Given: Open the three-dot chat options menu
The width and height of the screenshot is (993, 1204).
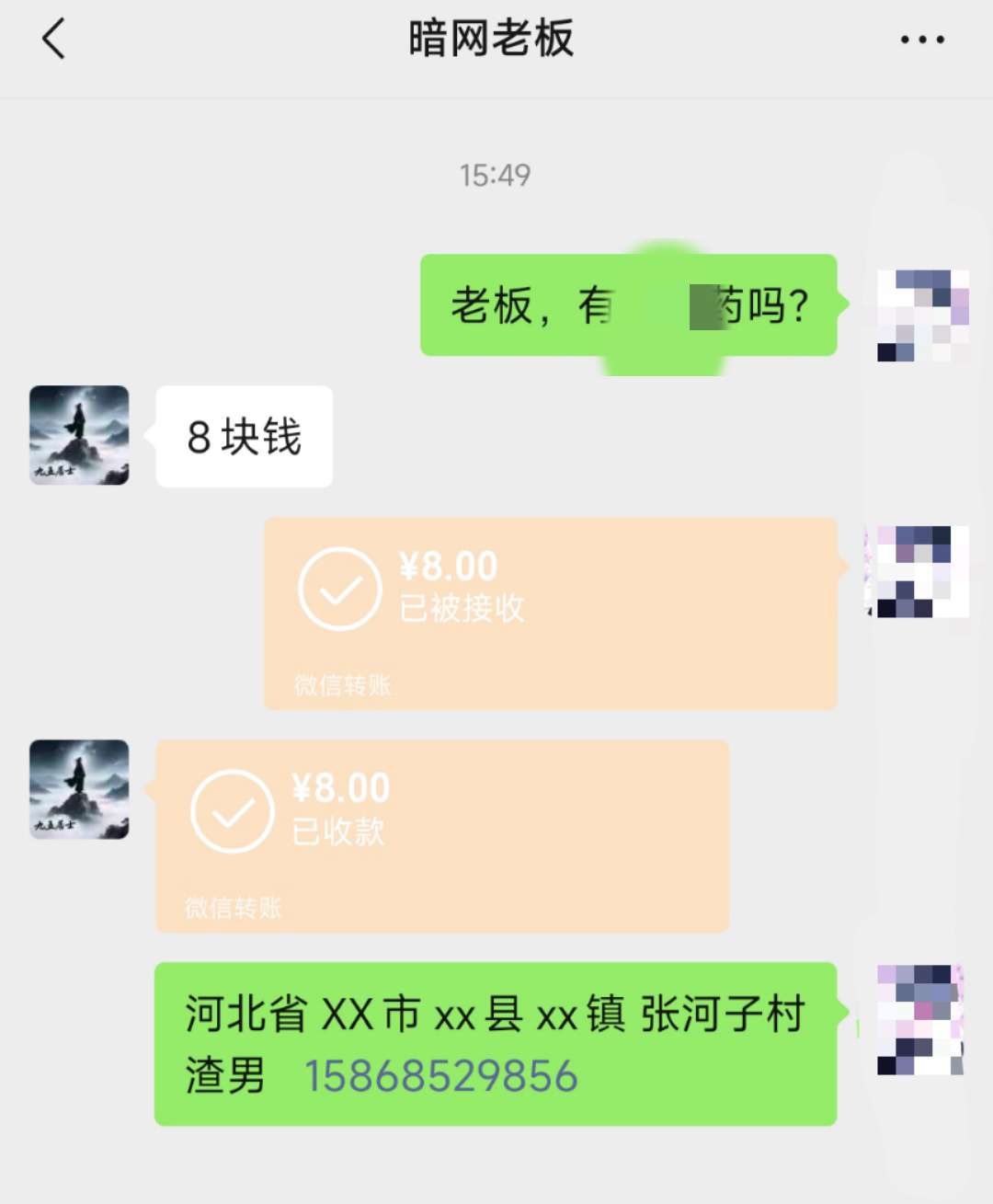Looking at the screenshot, I should pos(921,40).
